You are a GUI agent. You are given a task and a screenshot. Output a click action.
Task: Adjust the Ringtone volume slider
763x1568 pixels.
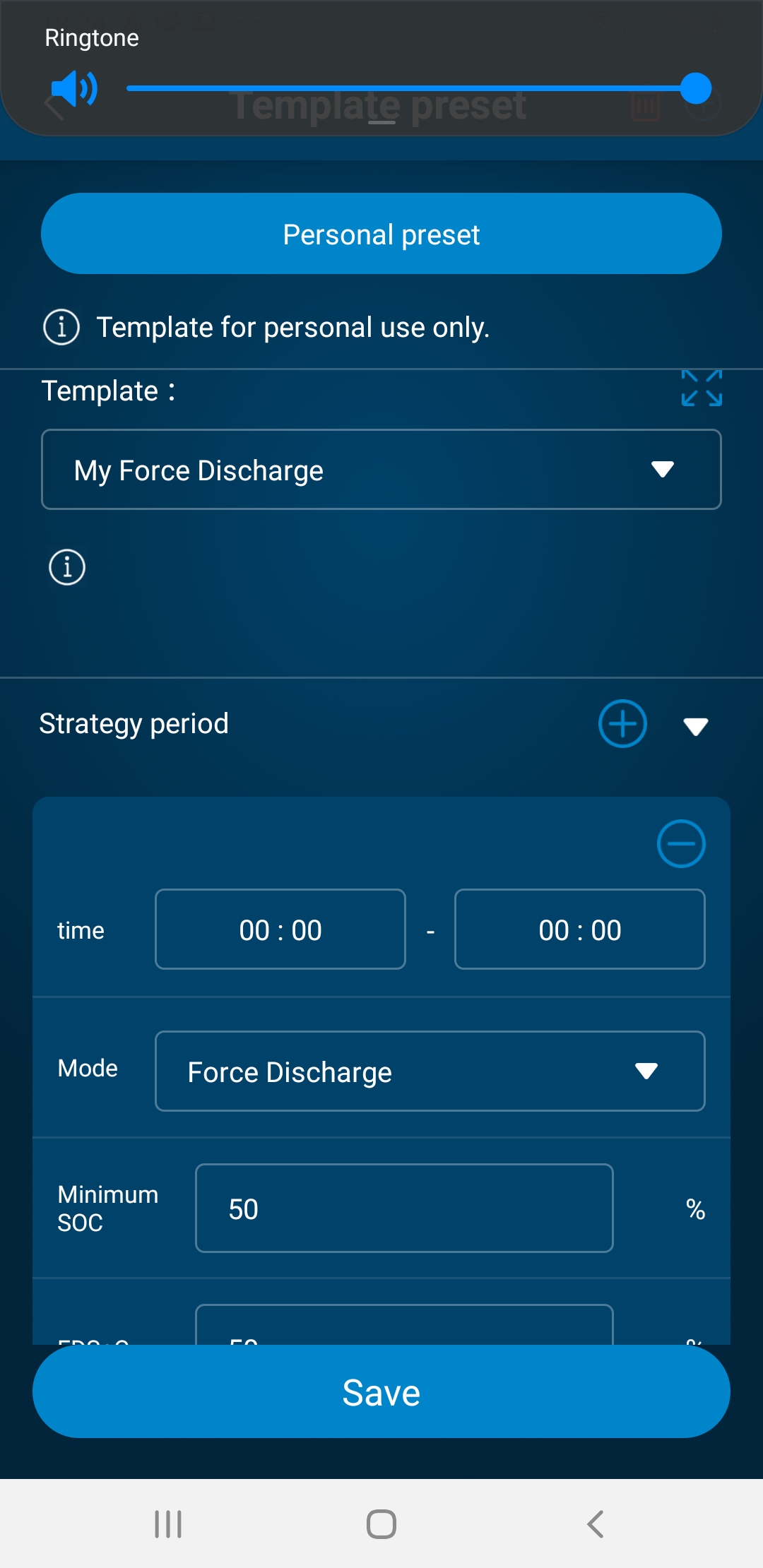coord(410,89)
